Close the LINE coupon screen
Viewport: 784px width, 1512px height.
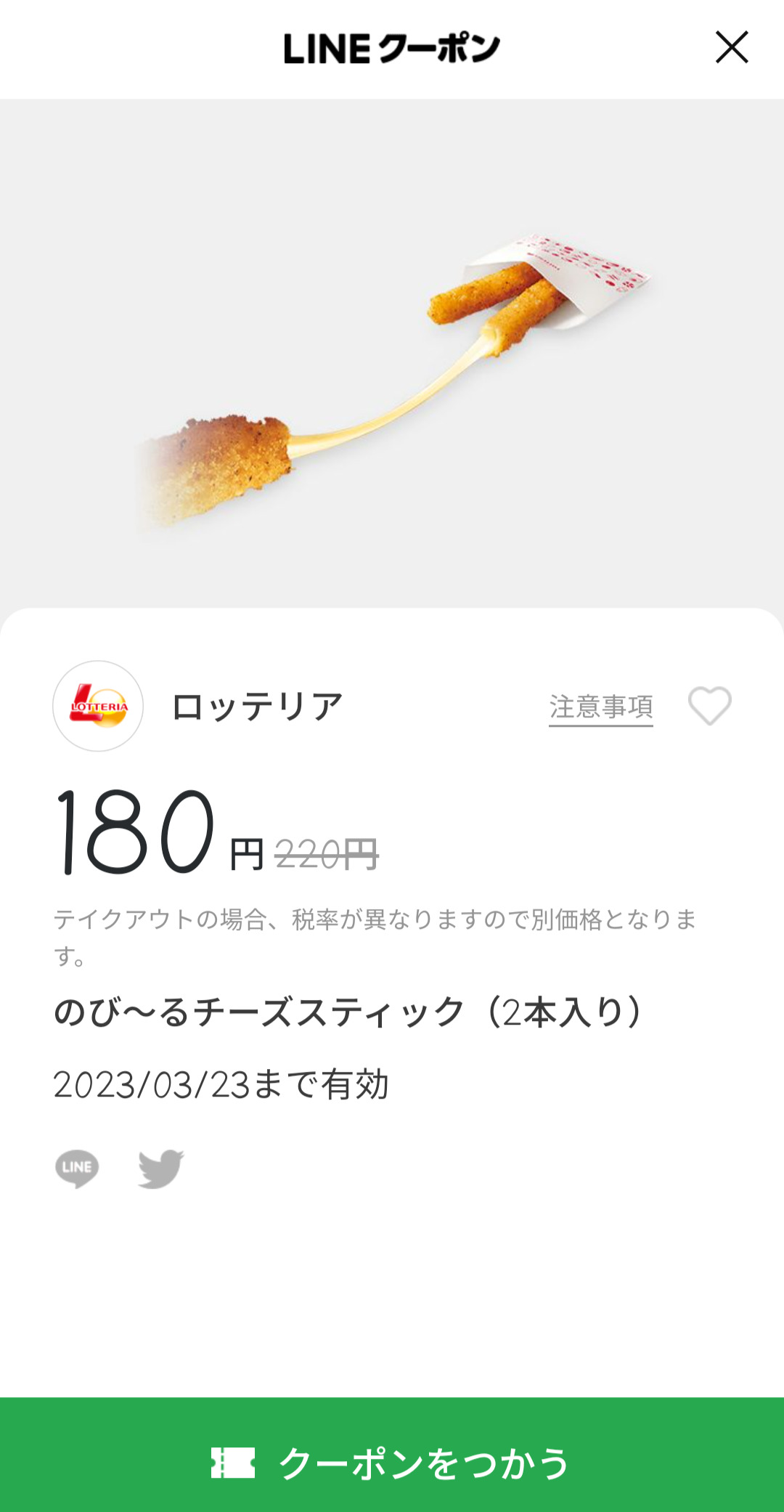(x=731, y=48)
